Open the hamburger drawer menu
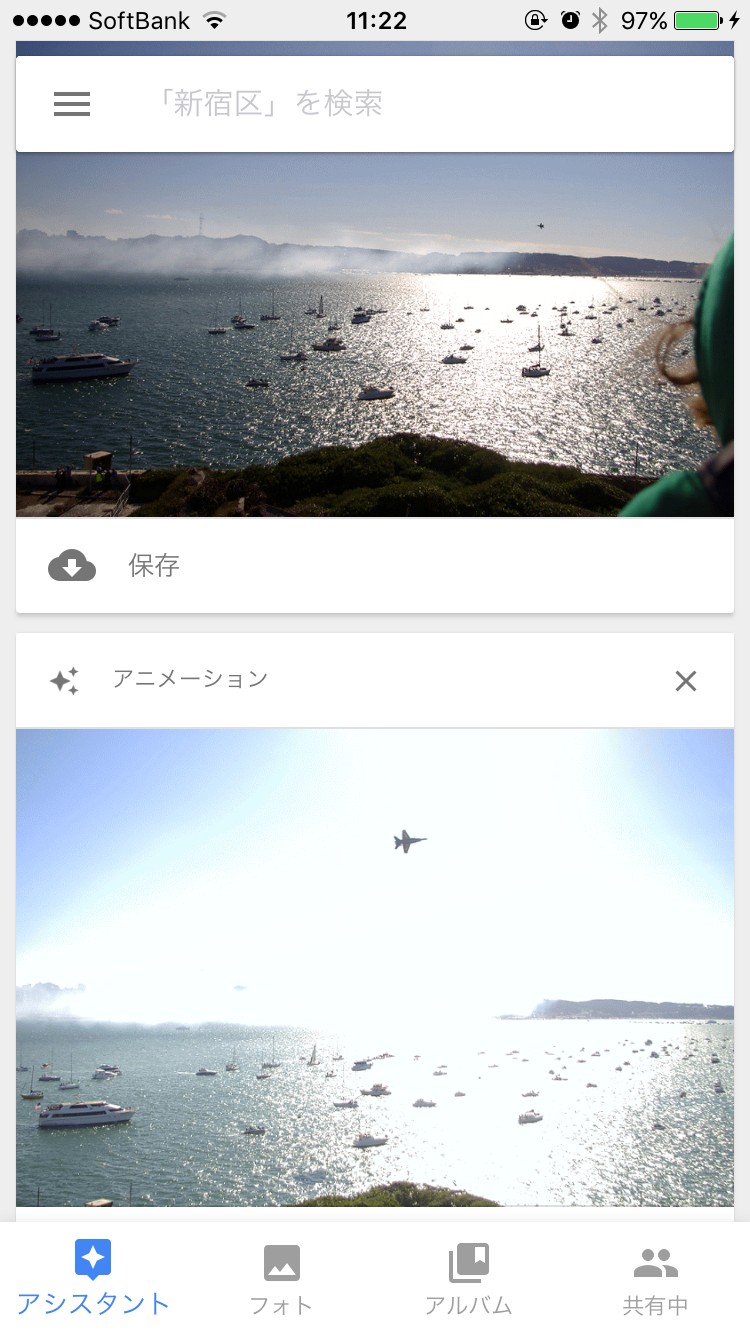750x1334 pixels. (x=72, y=104)
